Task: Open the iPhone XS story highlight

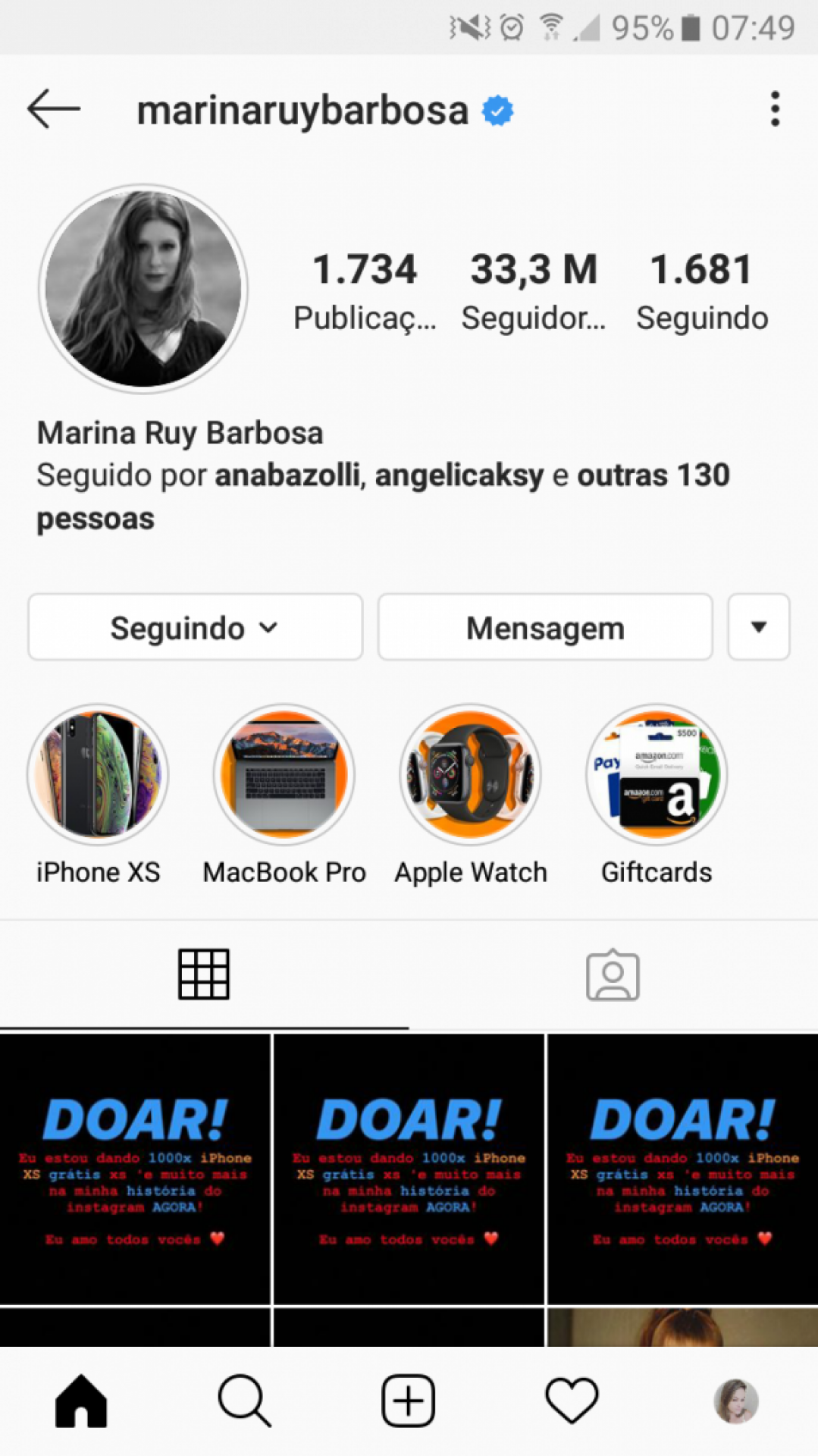Action: (x=98, y=773)
